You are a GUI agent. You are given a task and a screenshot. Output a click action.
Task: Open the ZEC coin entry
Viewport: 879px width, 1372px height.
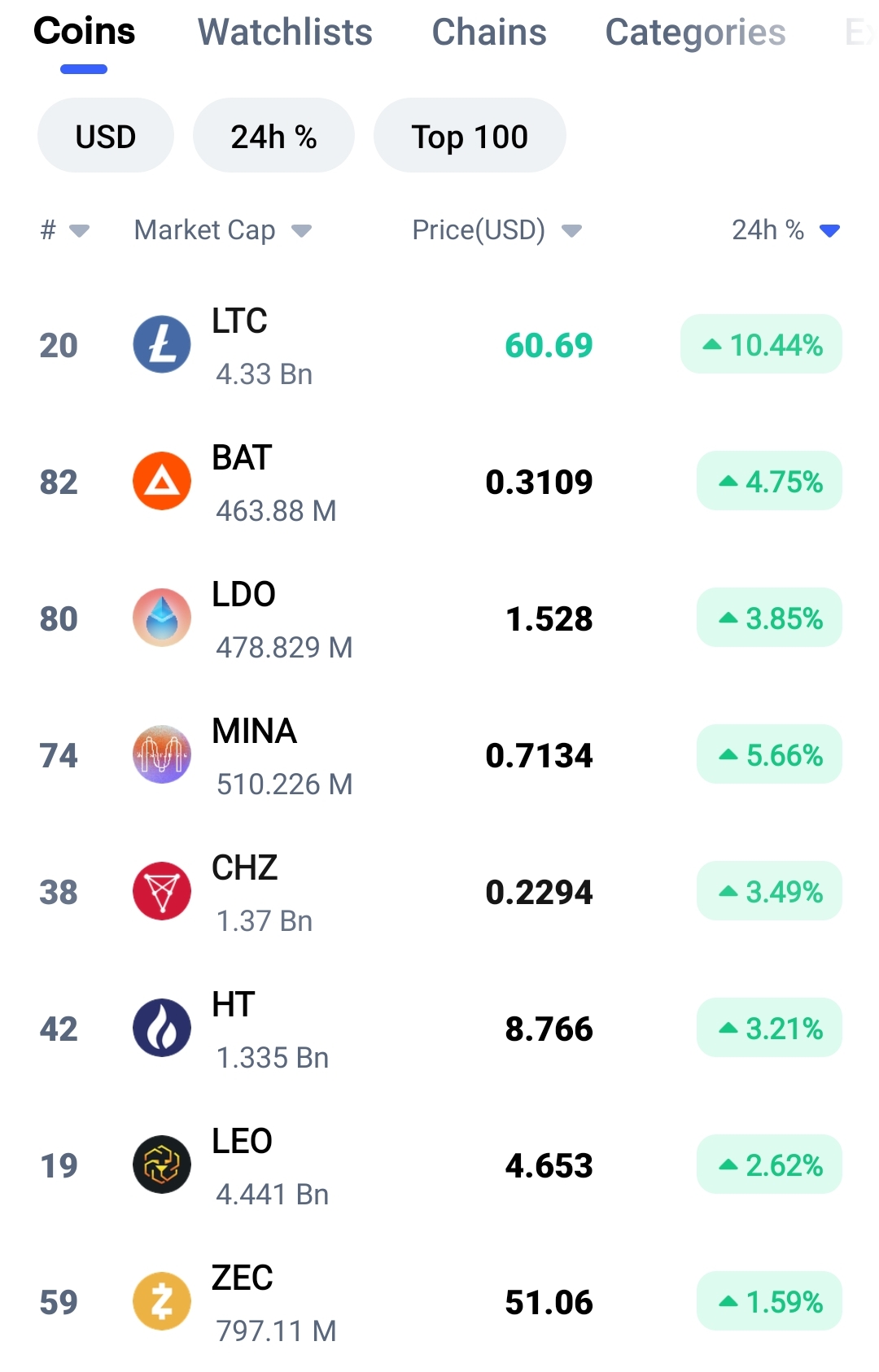439,1302
